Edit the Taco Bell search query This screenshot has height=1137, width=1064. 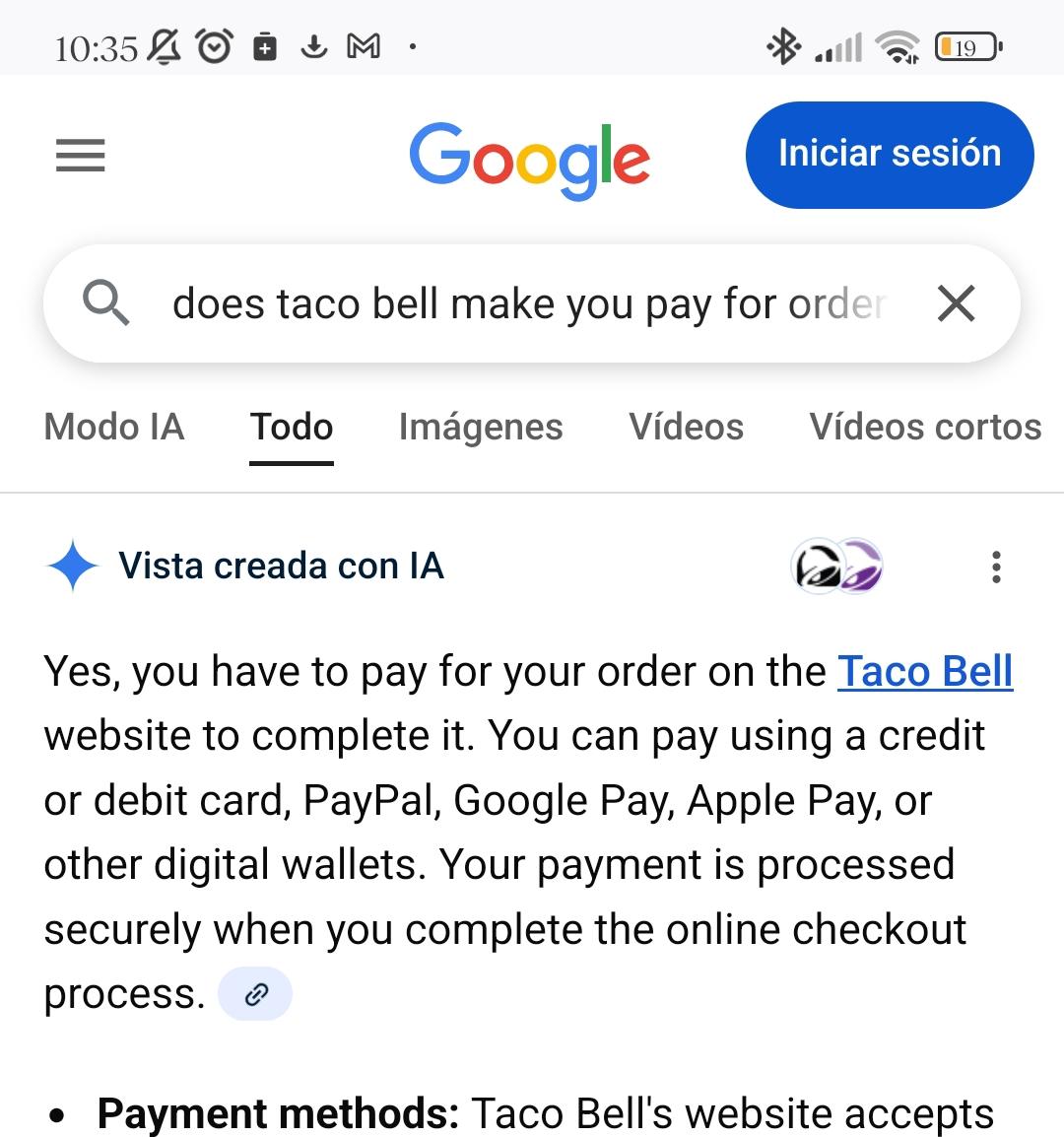click(528, 303)
